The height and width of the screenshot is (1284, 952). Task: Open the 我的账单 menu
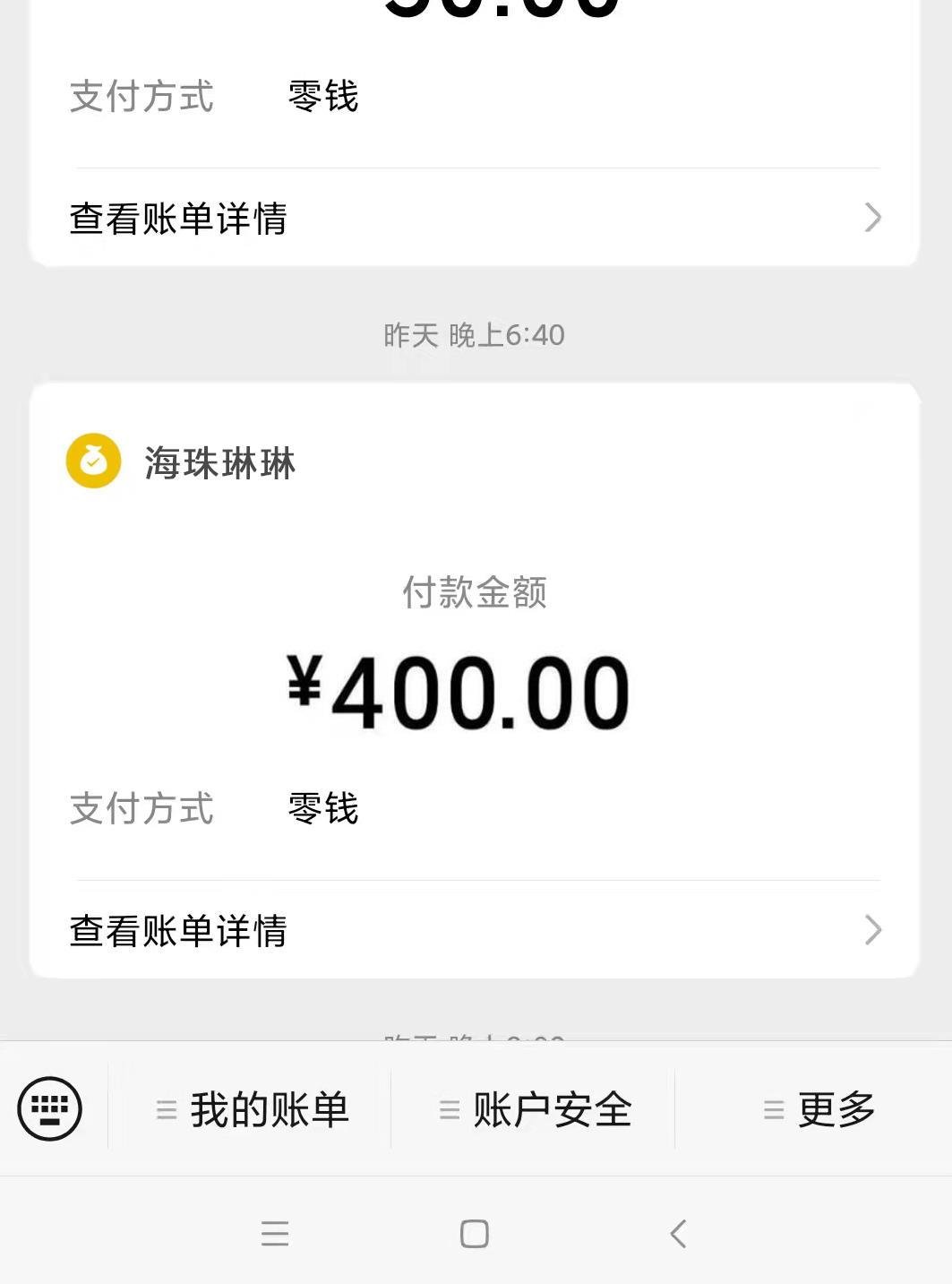coord(252,1109)
